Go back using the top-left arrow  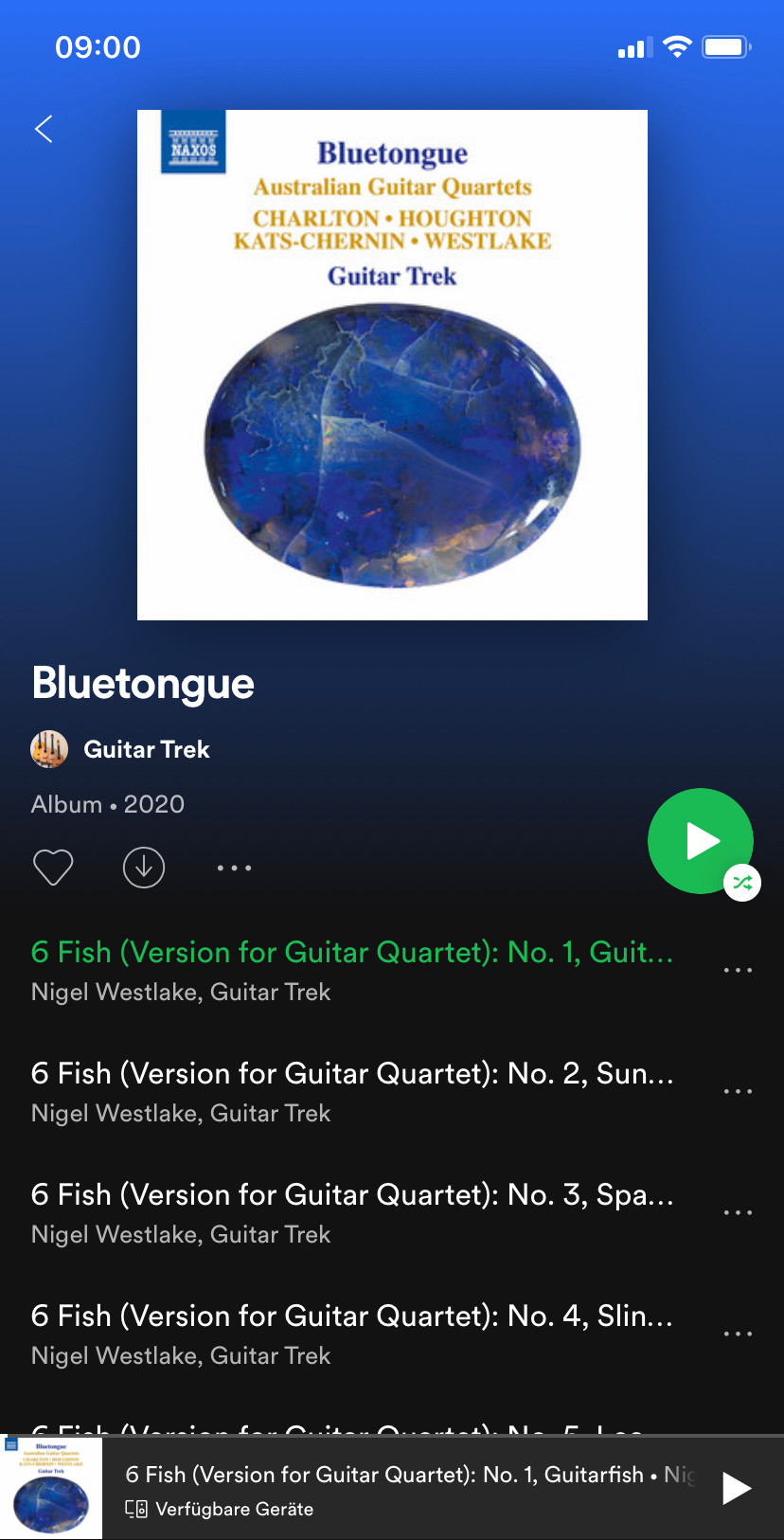pyautogui.click(x=44, y=129)
